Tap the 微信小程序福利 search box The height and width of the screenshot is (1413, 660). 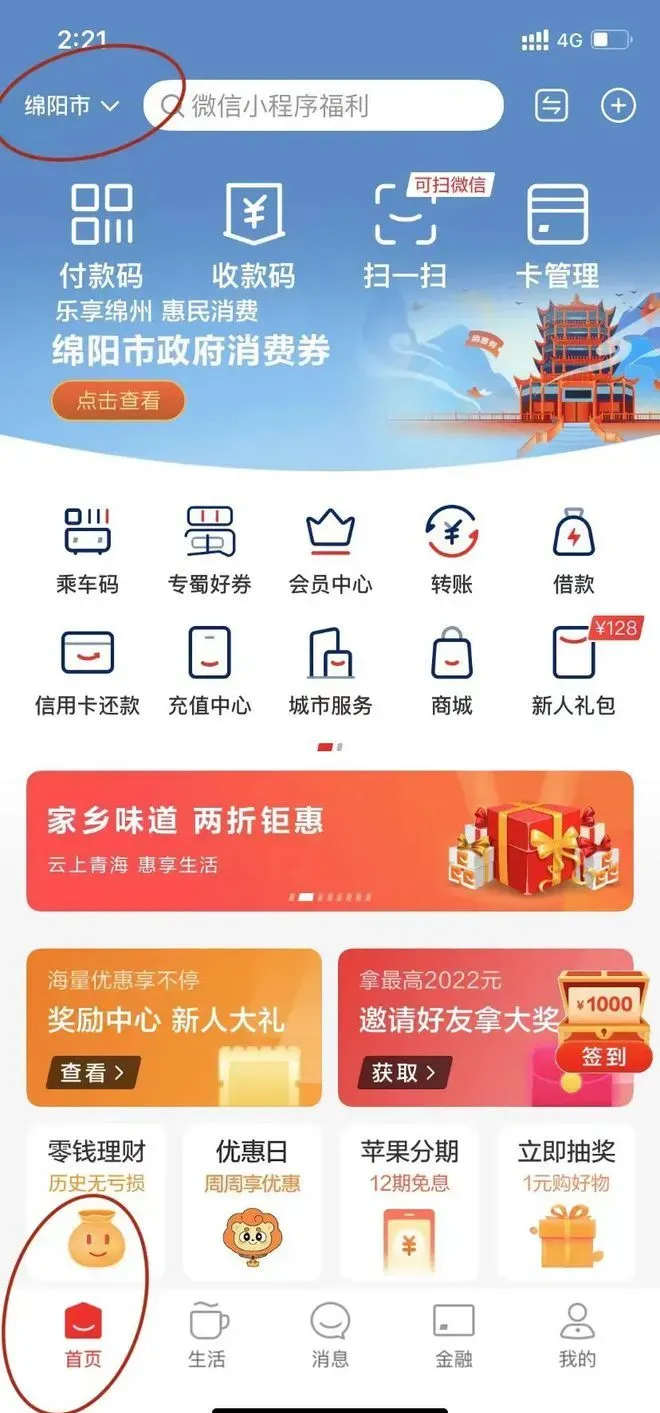pos(322,106)
